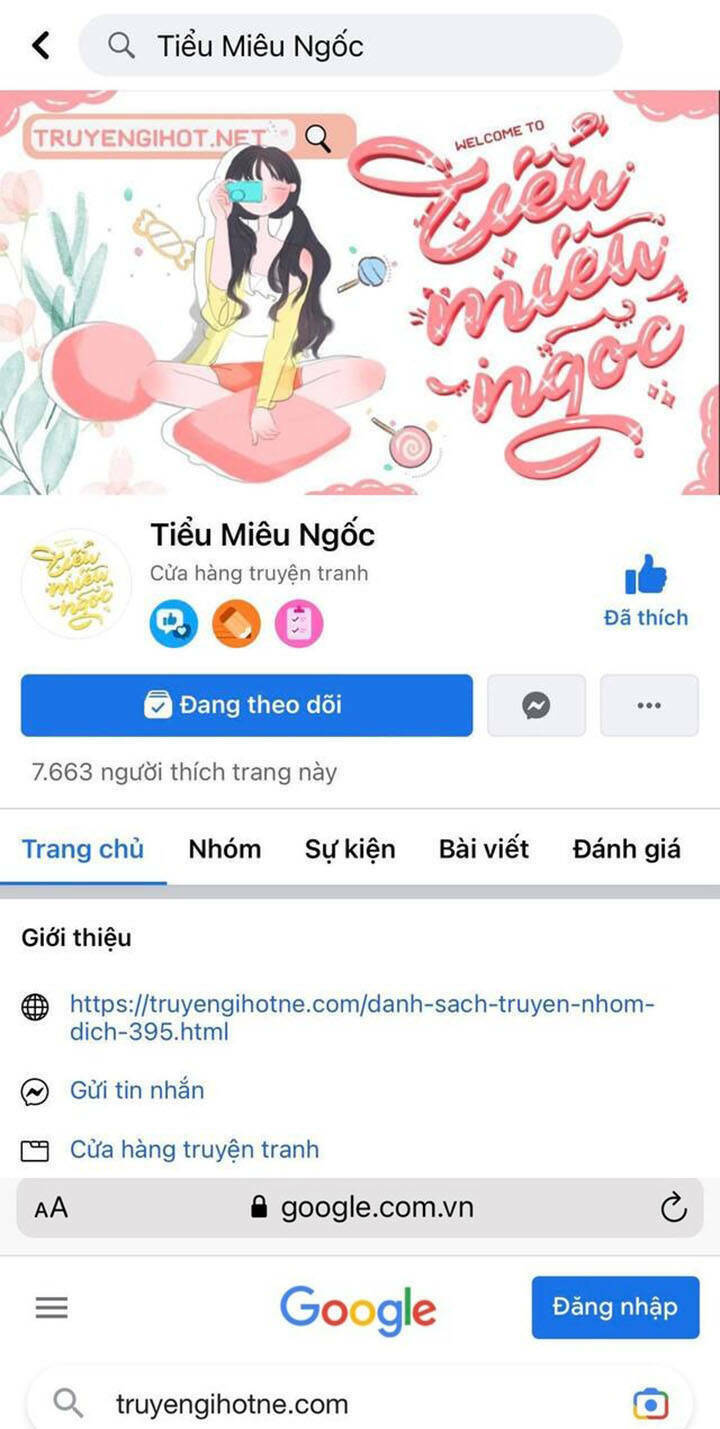Select the Bài viết tab

[x=484, y=849]
